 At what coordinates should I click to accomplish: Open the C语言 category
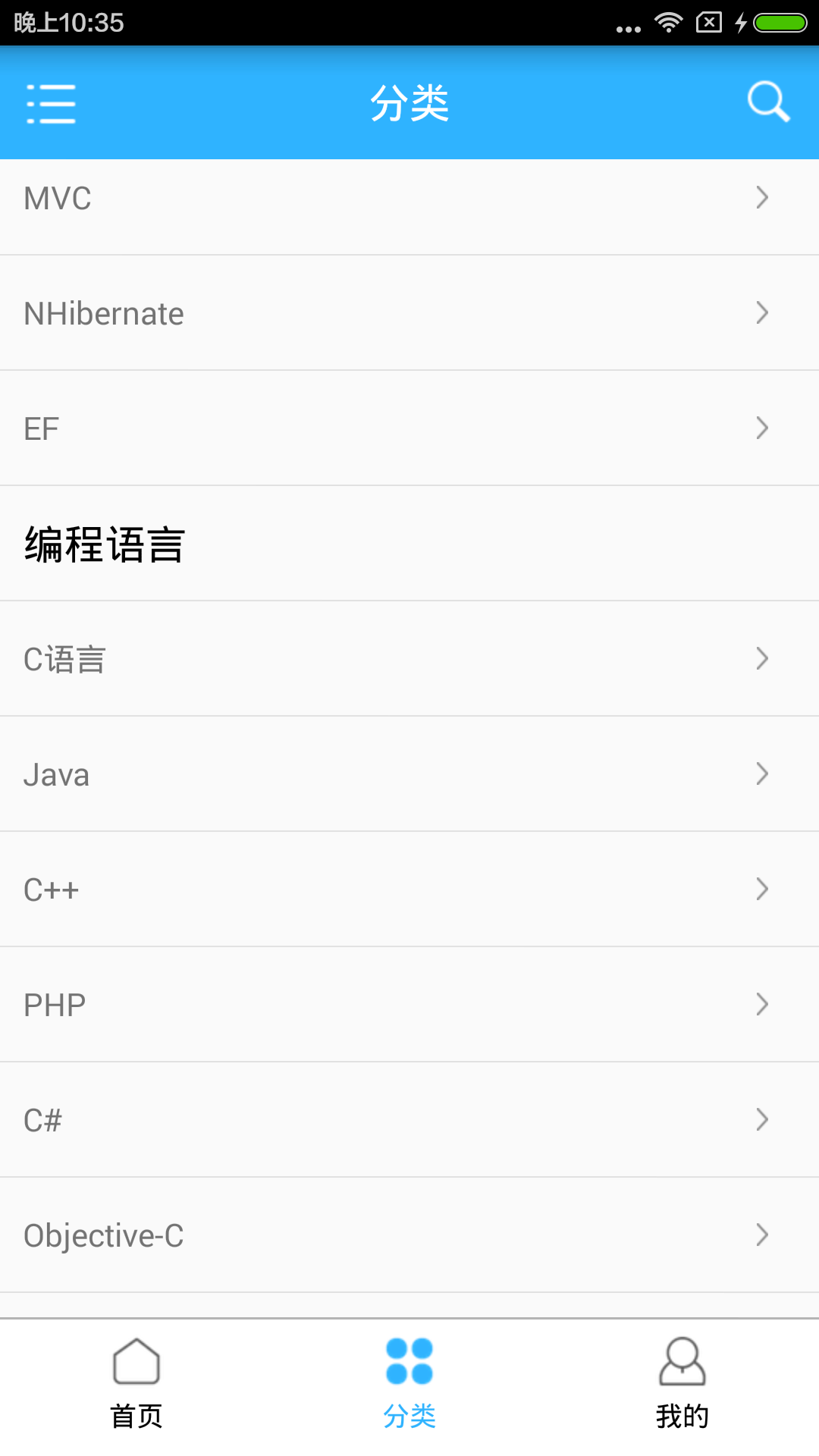409,658
